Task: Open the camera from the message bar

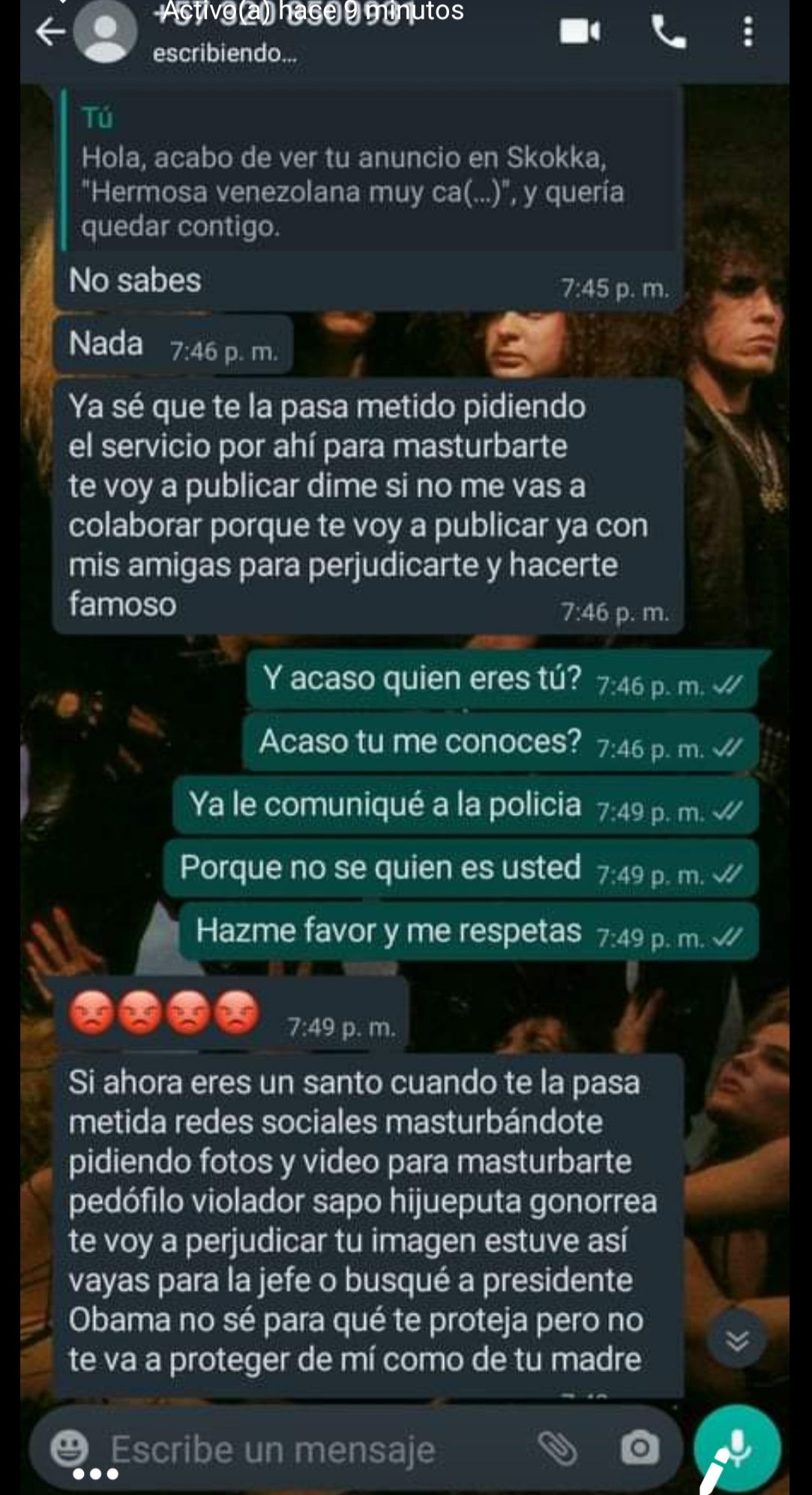Action: 640,1448
